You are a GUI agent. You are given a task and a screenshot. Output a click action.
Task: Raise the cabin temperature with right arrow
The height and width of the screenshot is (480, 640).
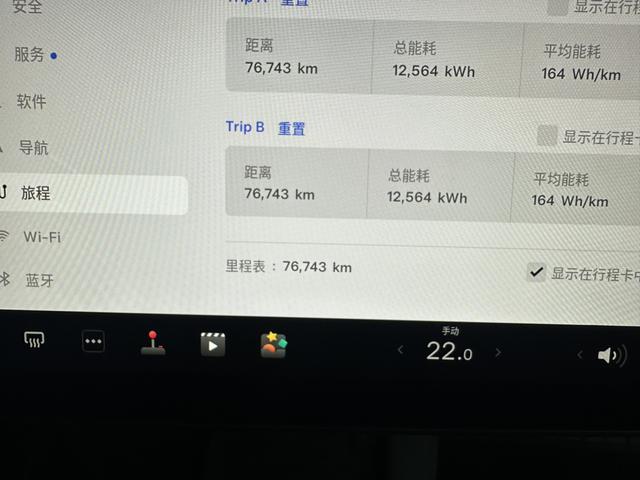(498, 352)
